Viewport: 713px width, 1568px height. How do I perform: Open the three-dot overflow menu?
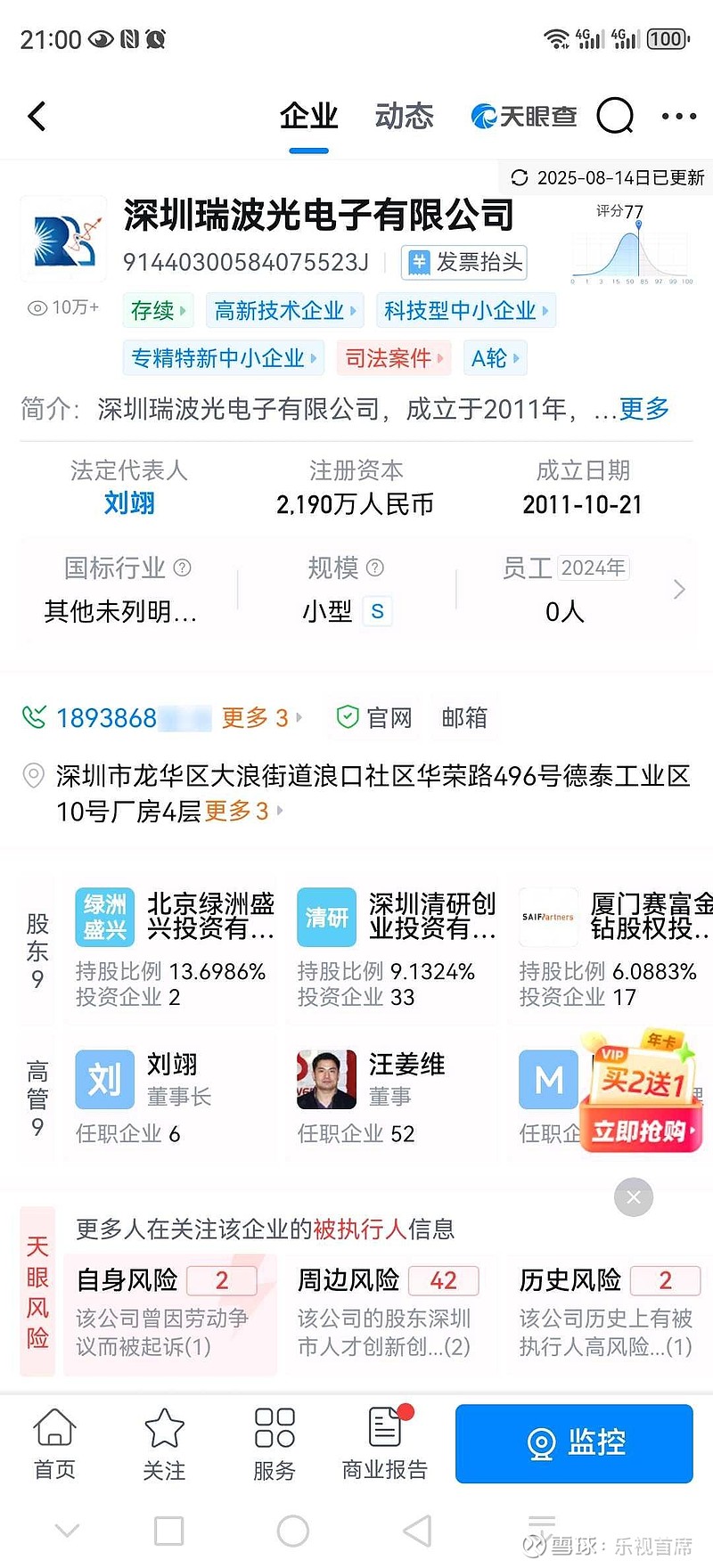tap(679, 116)
